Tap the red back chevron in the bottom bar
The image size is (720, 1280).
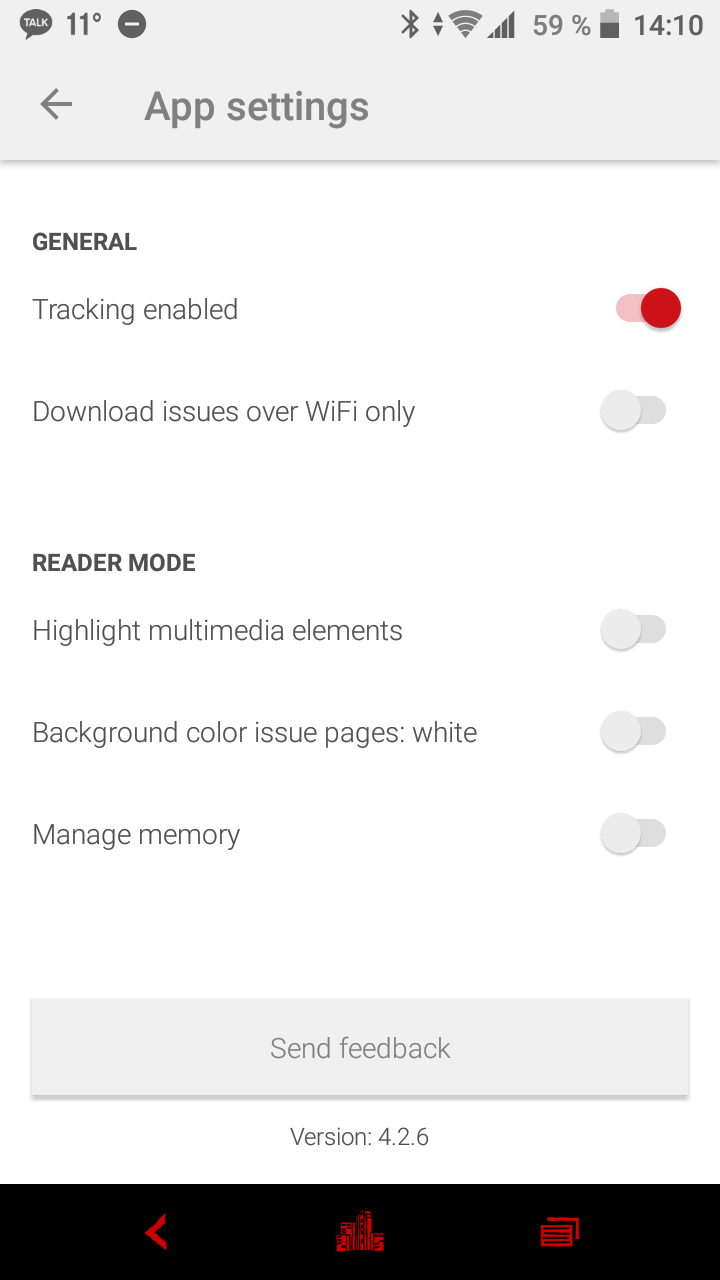pyautogui.click(x=156, y=1232)
